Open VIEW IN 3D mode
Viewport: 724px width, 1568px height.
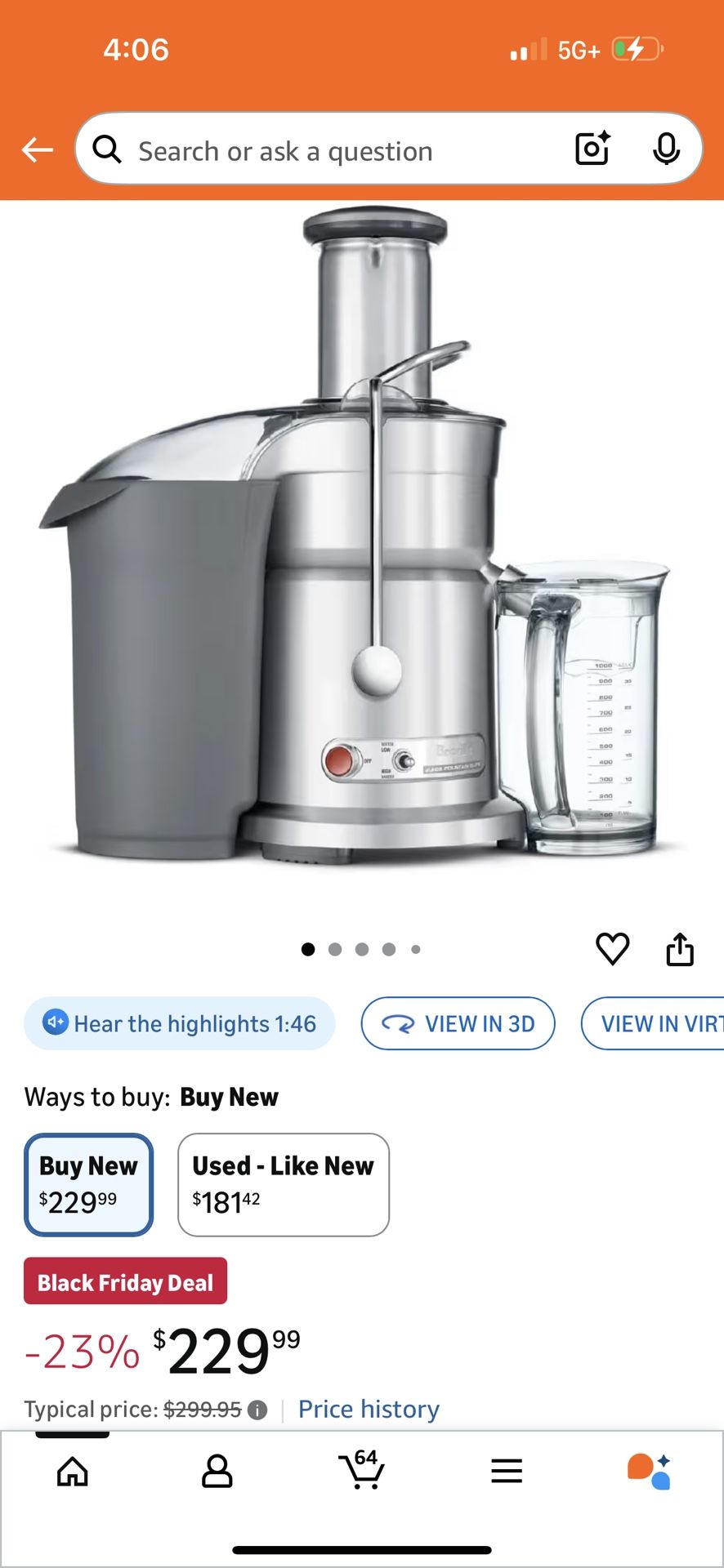coord(458,1023)
